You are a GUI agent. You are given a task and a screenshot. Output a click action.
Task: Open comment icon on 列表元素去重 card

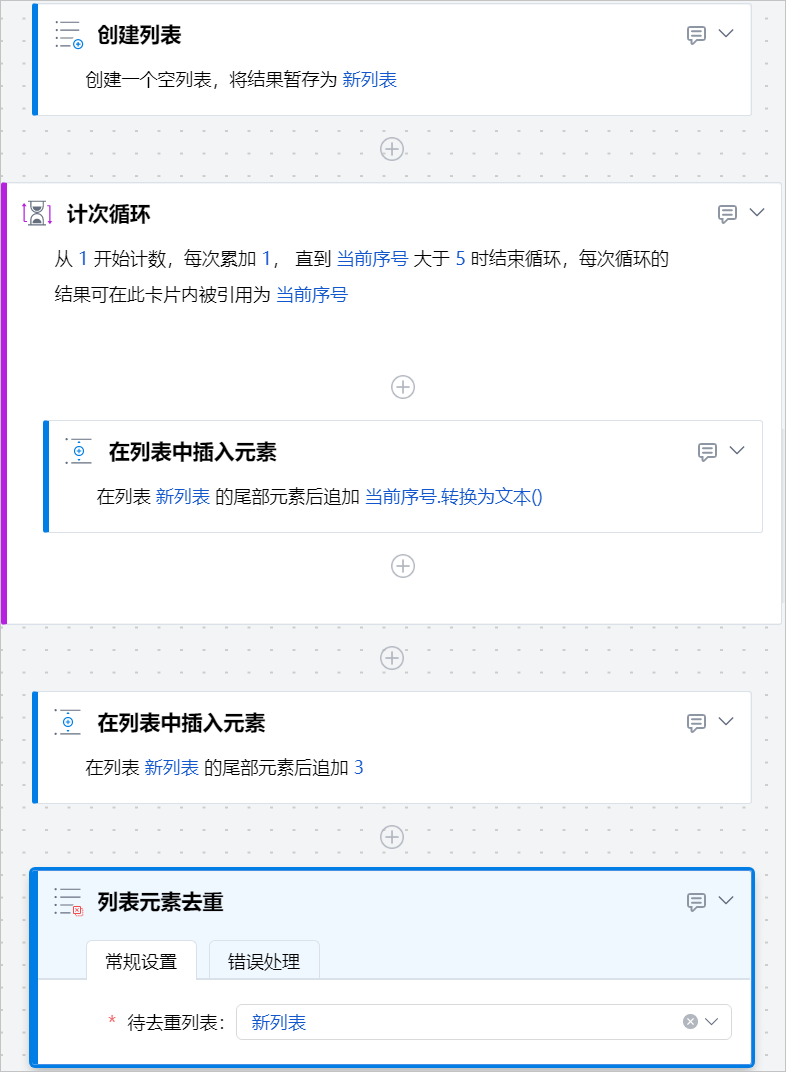coord(697,902)
